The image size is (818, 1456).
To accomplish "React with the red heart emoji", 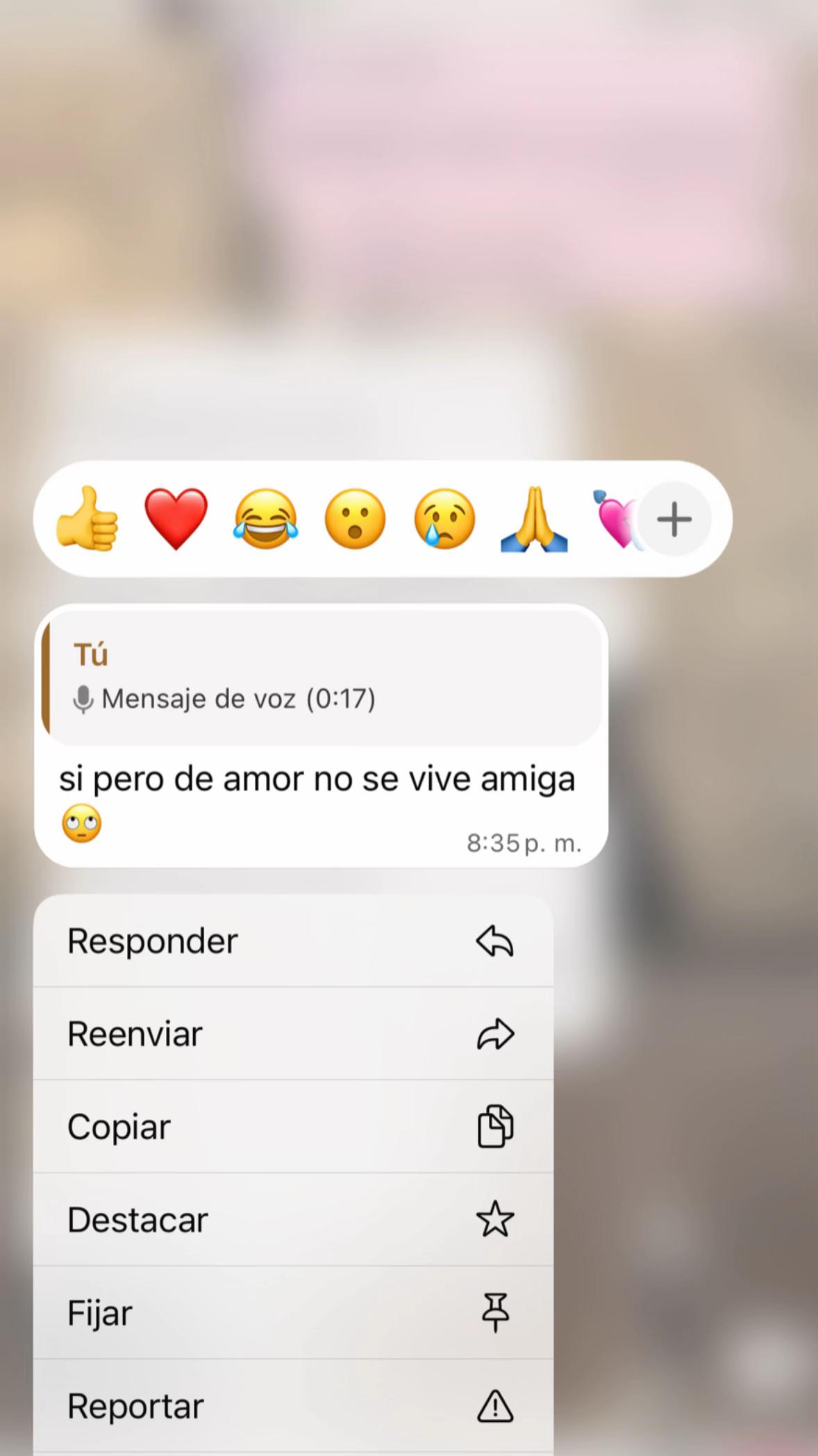I will pos(176,519).
